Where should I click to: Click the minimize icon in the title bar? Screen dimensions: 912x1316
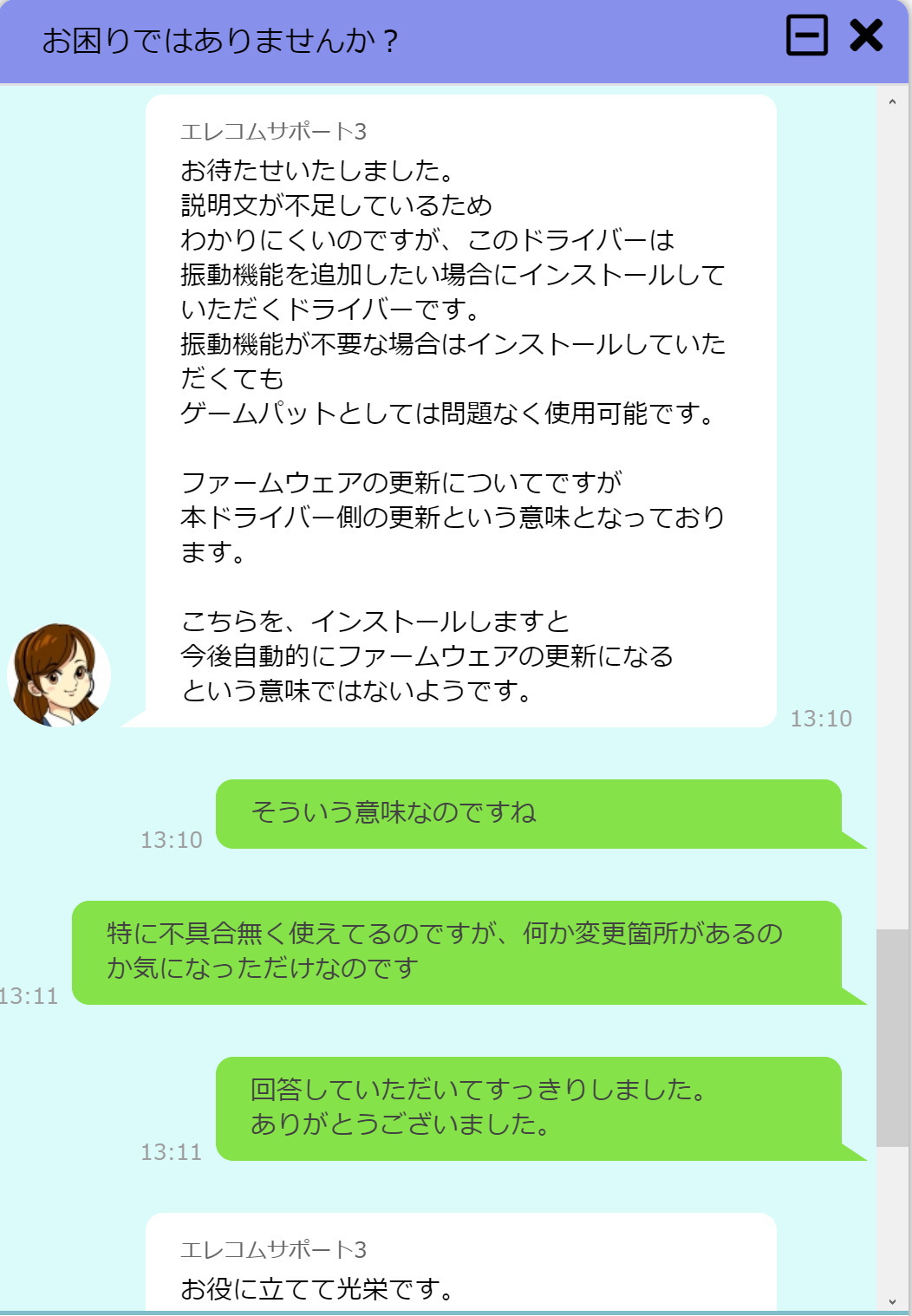click(806, 35)
